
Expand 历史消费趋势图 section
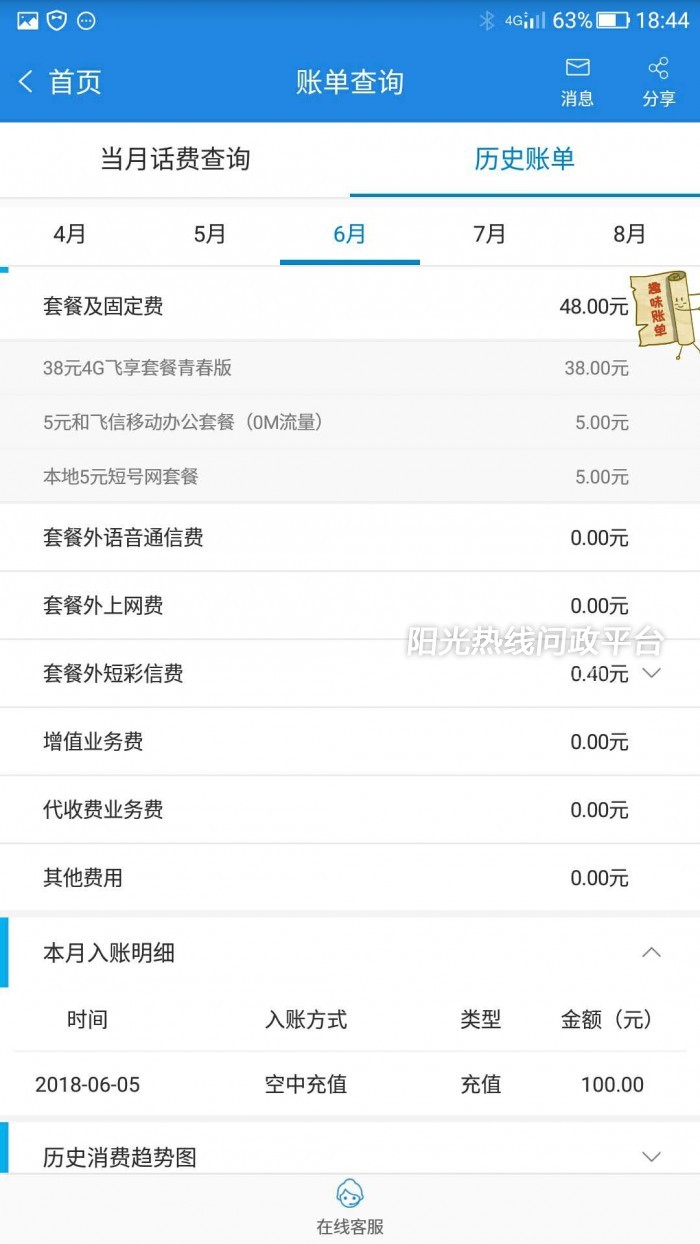pos(651,1157)
